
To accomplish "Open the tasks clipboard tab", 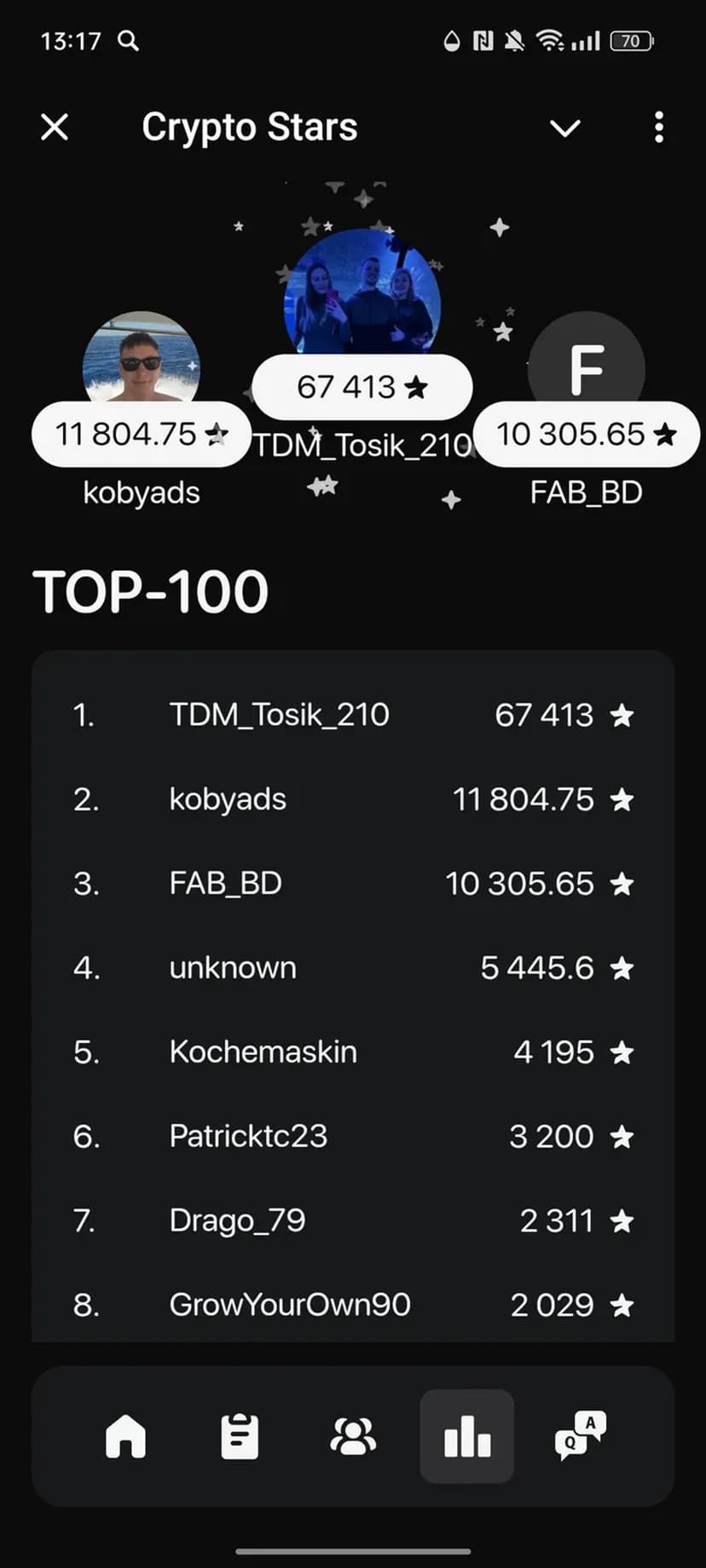I will [240, 1437].
